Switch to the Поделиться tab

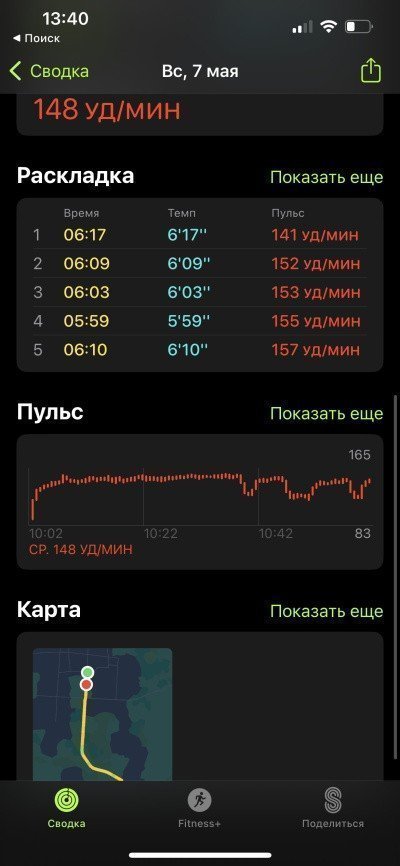(x=333, y=808)
